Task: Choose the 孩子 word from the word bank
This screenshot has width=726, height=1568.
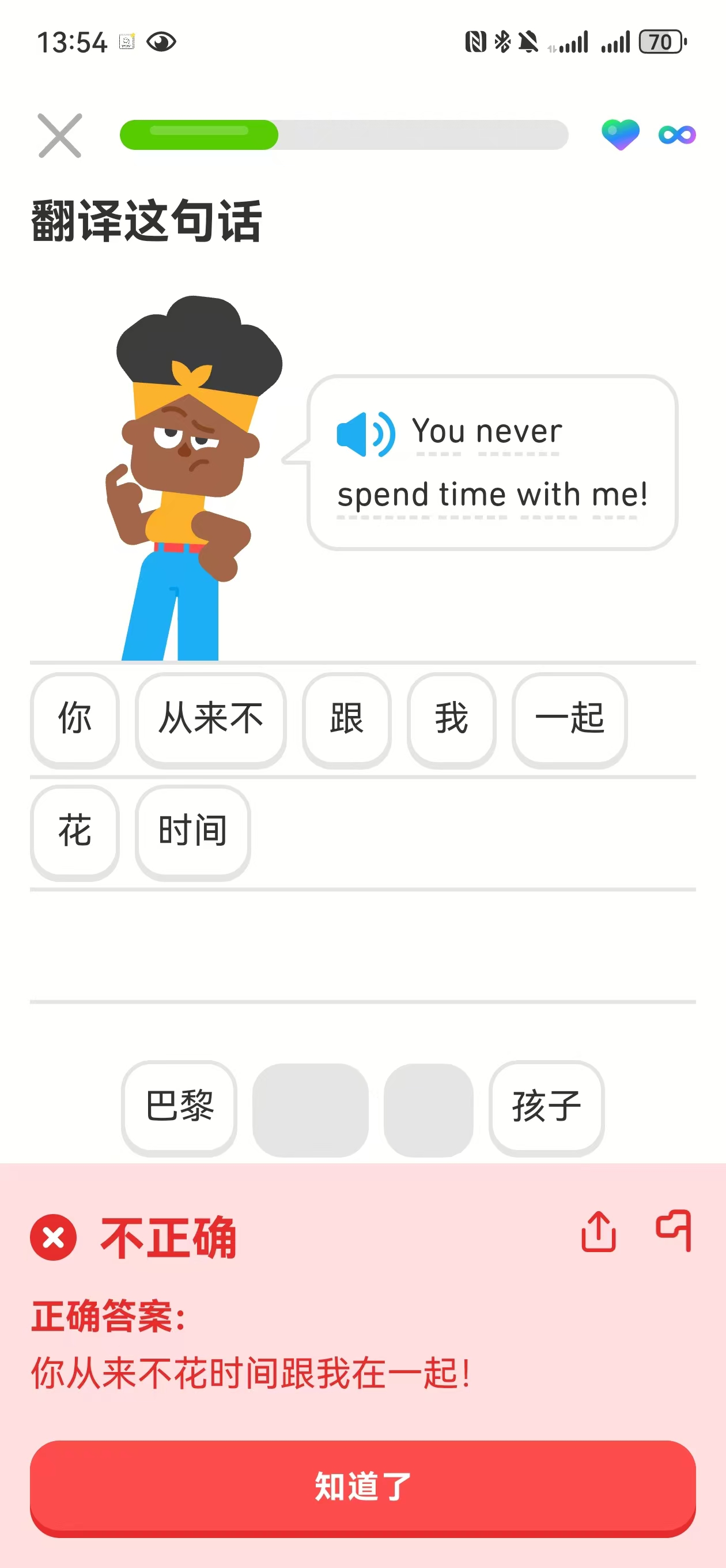Action: (x=546, y=1107)
